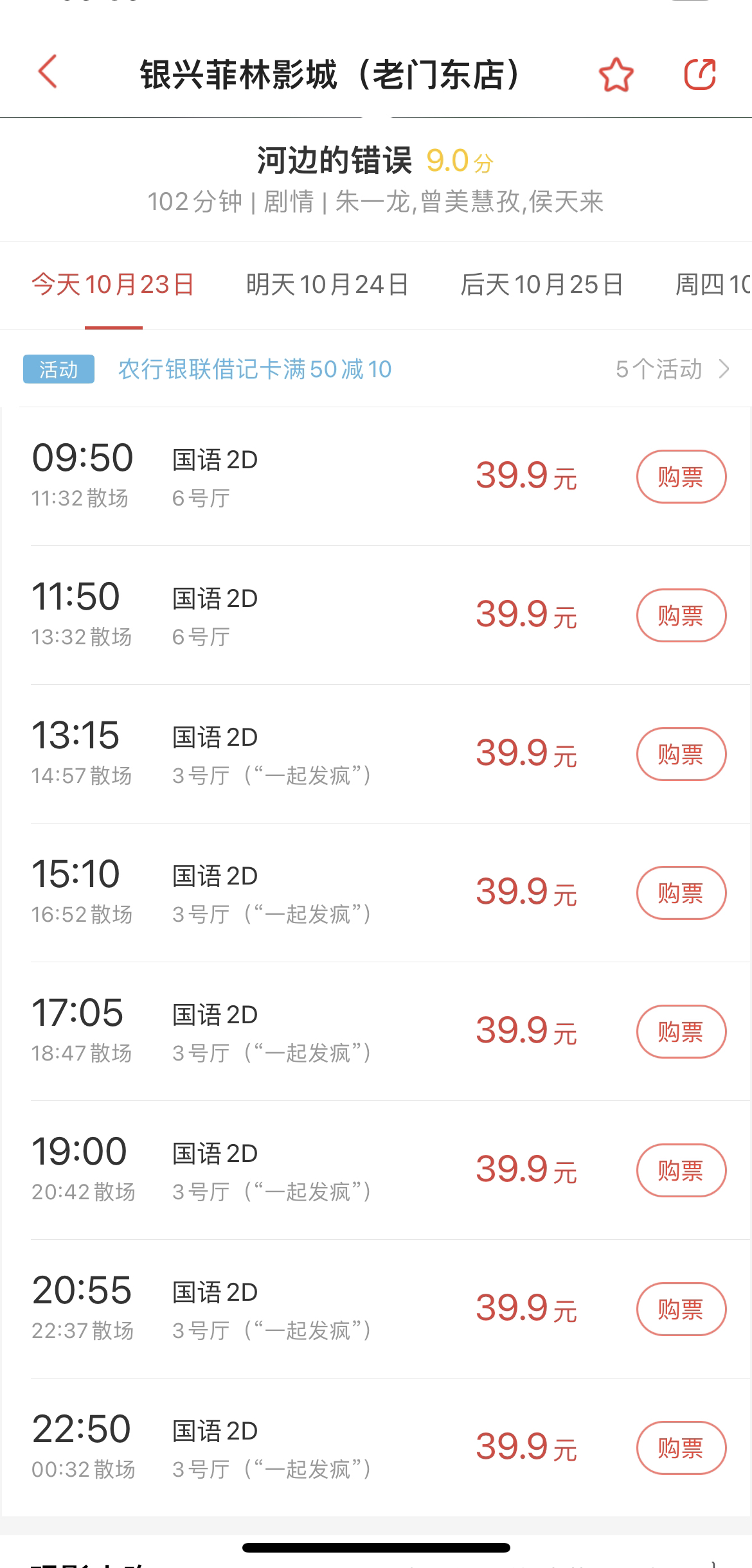Viewport: 752px width, 1568px height.
Task: Favorite this cinema with the star icon
Action: [x=616, y=75]
